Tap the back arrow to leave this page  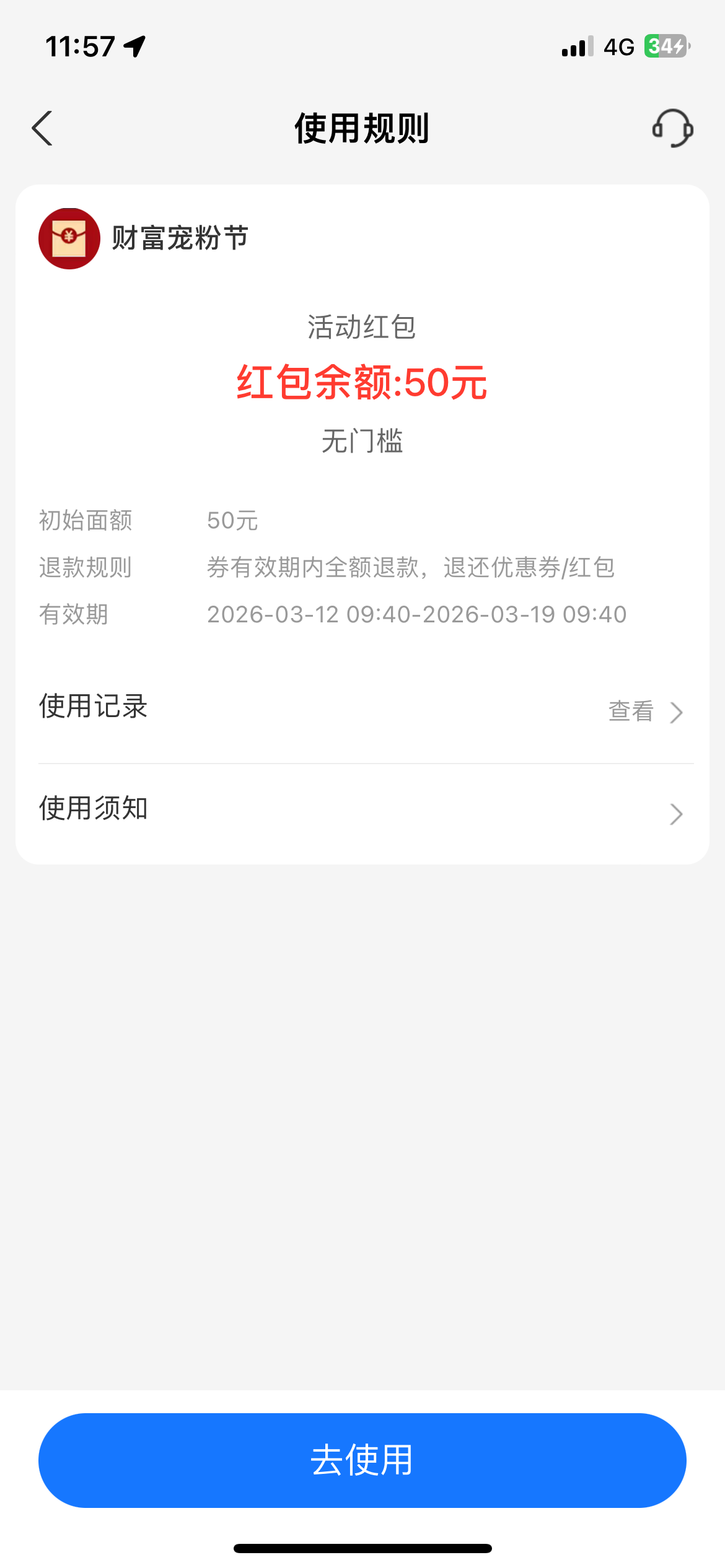42,129
